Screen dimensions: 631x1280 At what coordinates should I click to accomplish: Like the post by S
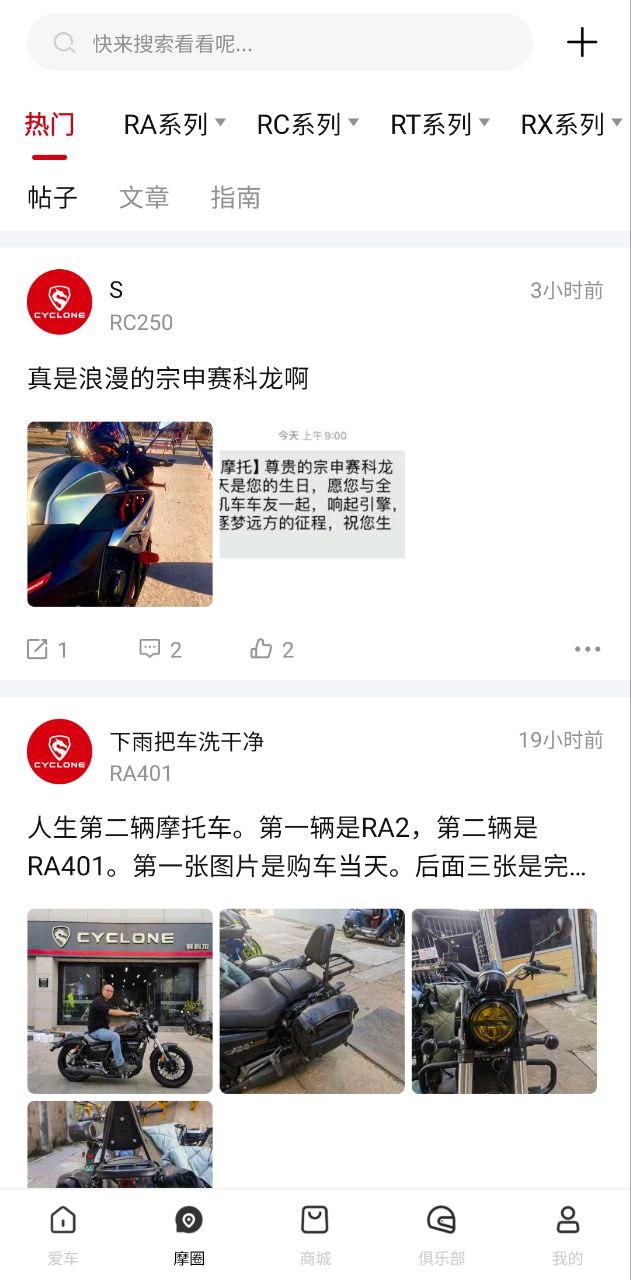coord(272,650)
